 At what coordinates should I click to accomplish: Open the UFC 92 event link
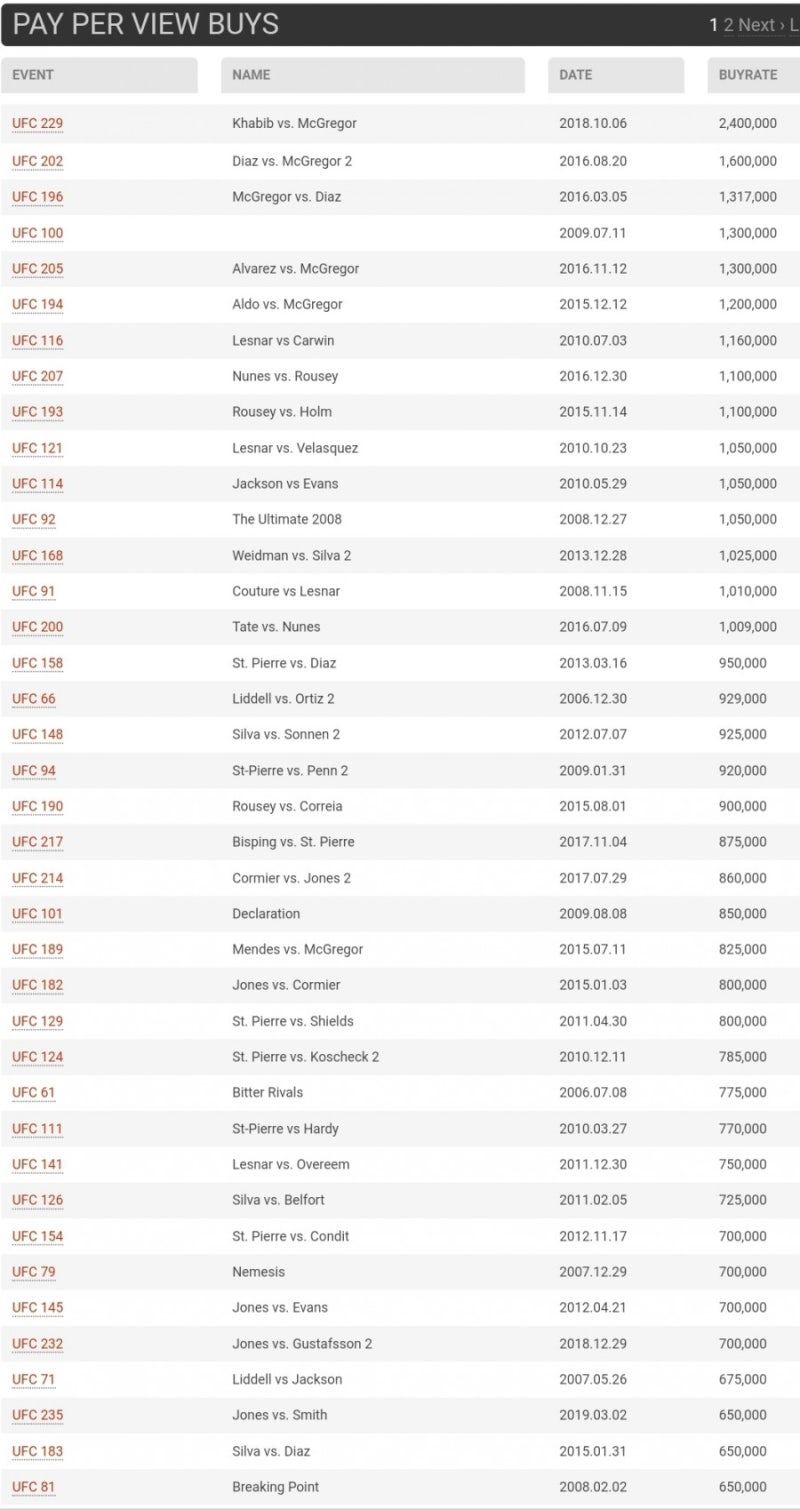click(34, 520)
